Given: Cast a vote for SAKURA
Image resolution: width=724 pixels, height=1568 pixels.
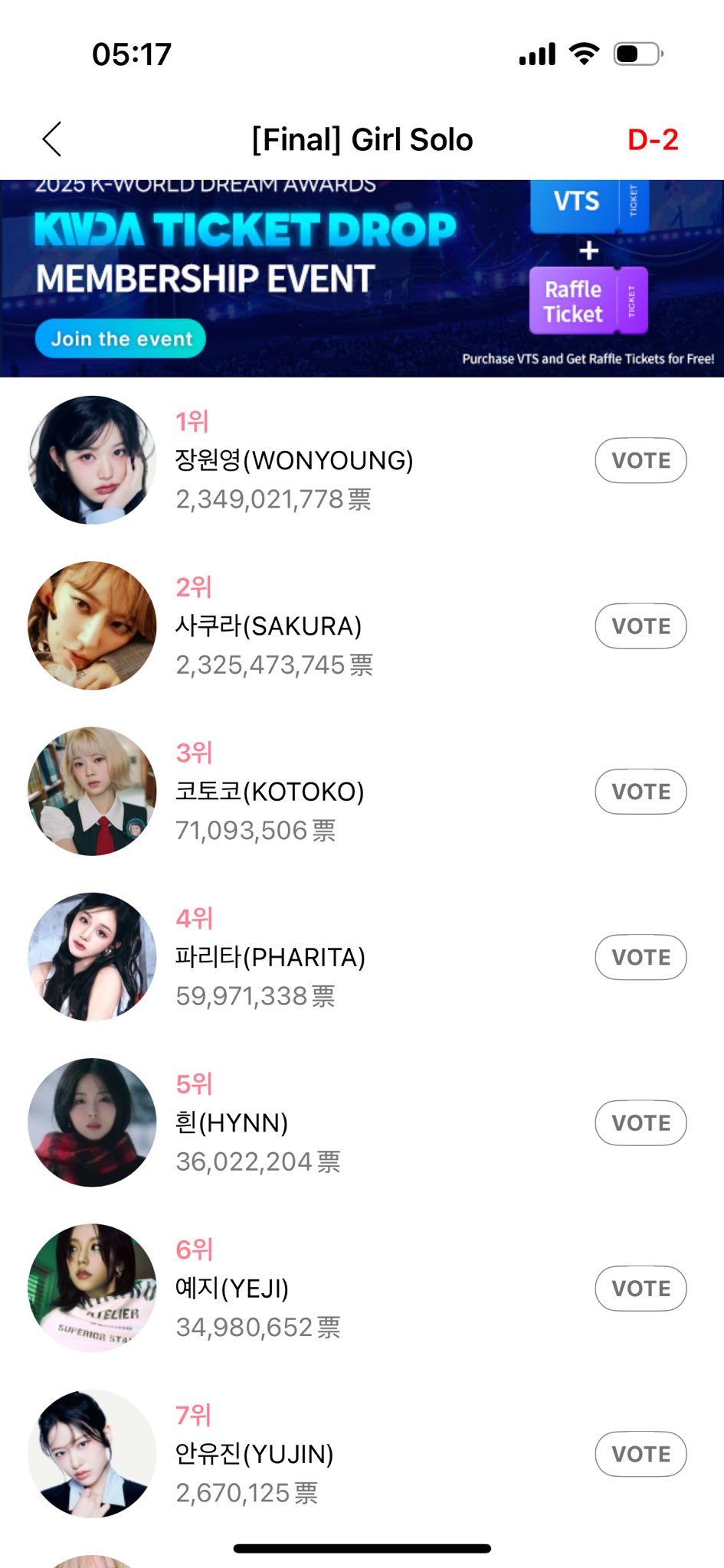Looking at the screenshot, I should 640,626.
